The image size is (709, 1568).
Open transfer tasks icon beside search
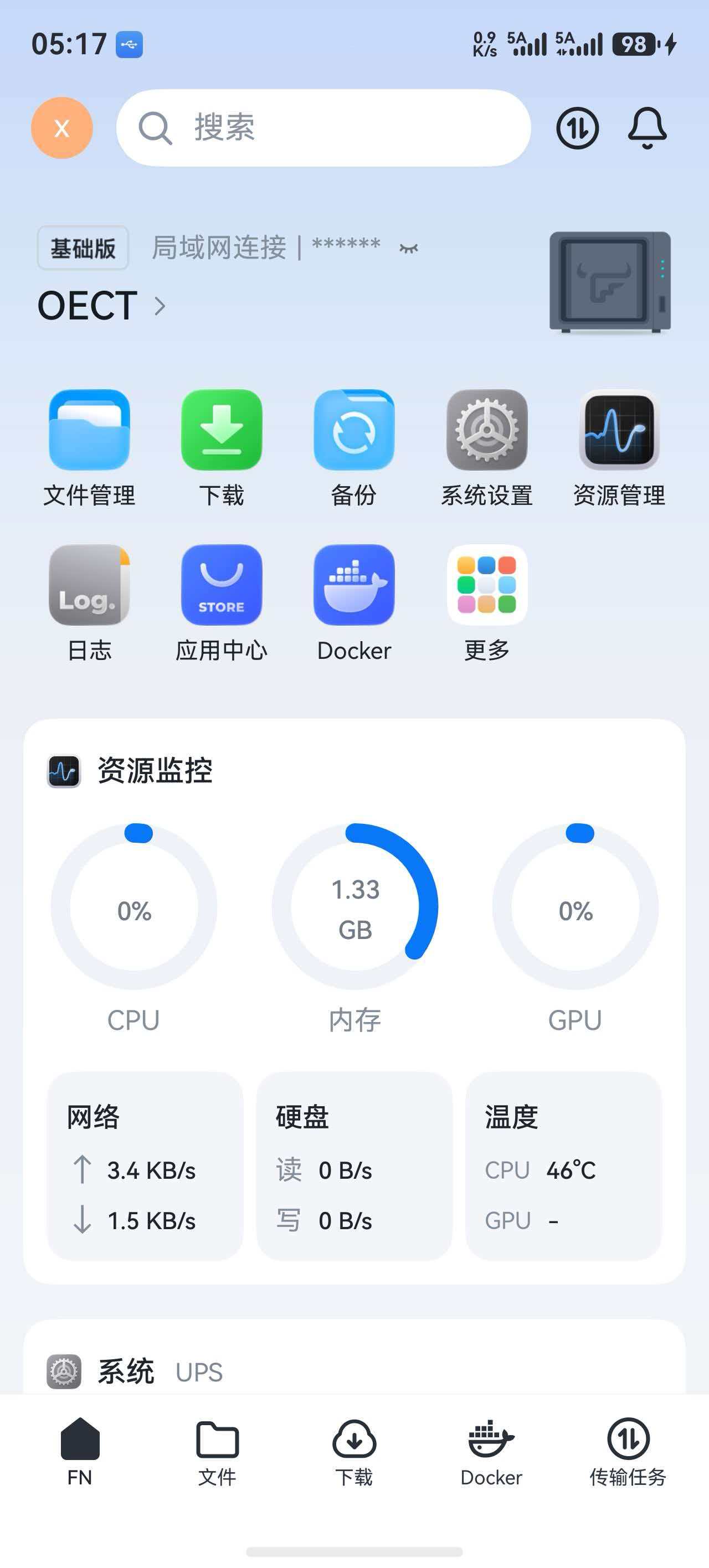[x=577, y=128]
